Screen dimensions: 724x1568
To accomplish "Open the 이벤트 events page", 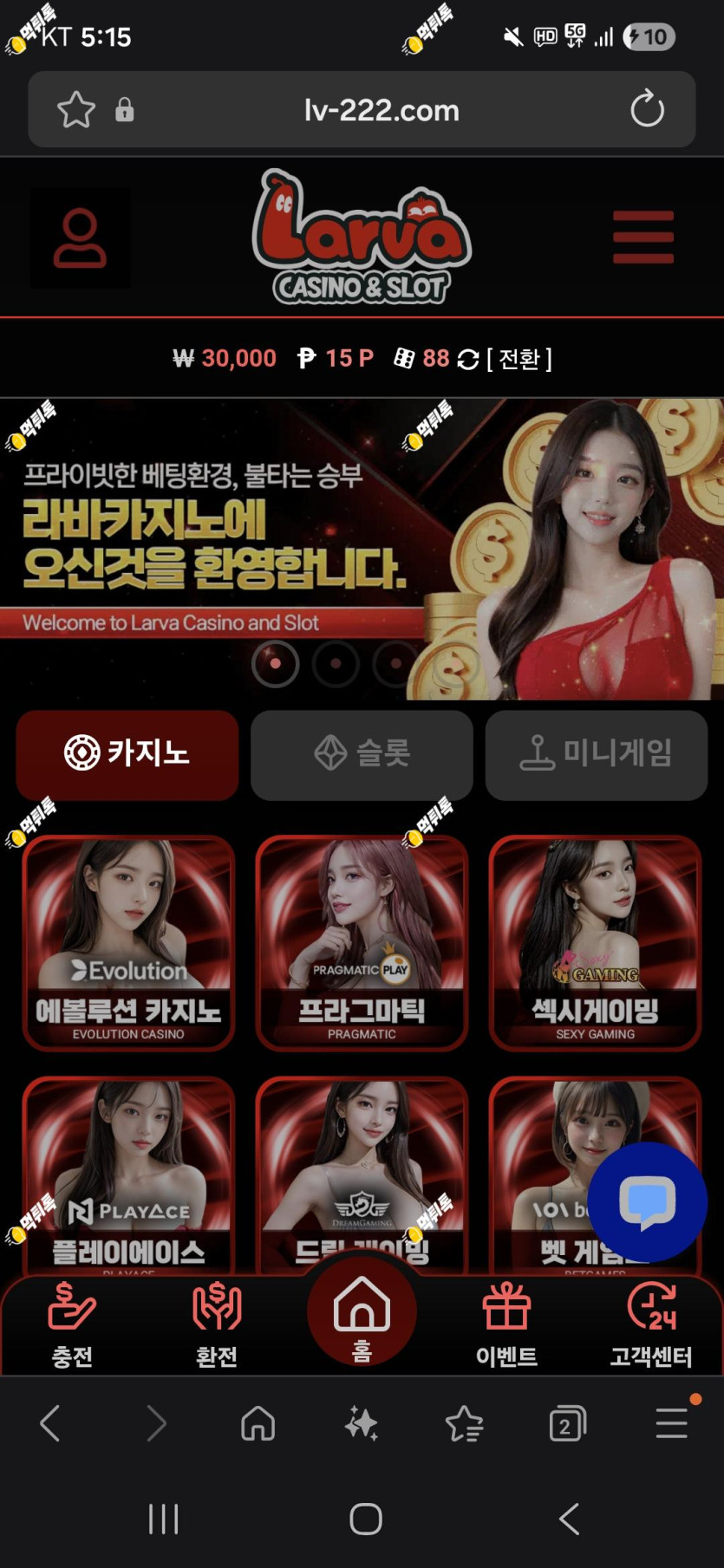I will pyautogui.click(x=506, y=1324).
